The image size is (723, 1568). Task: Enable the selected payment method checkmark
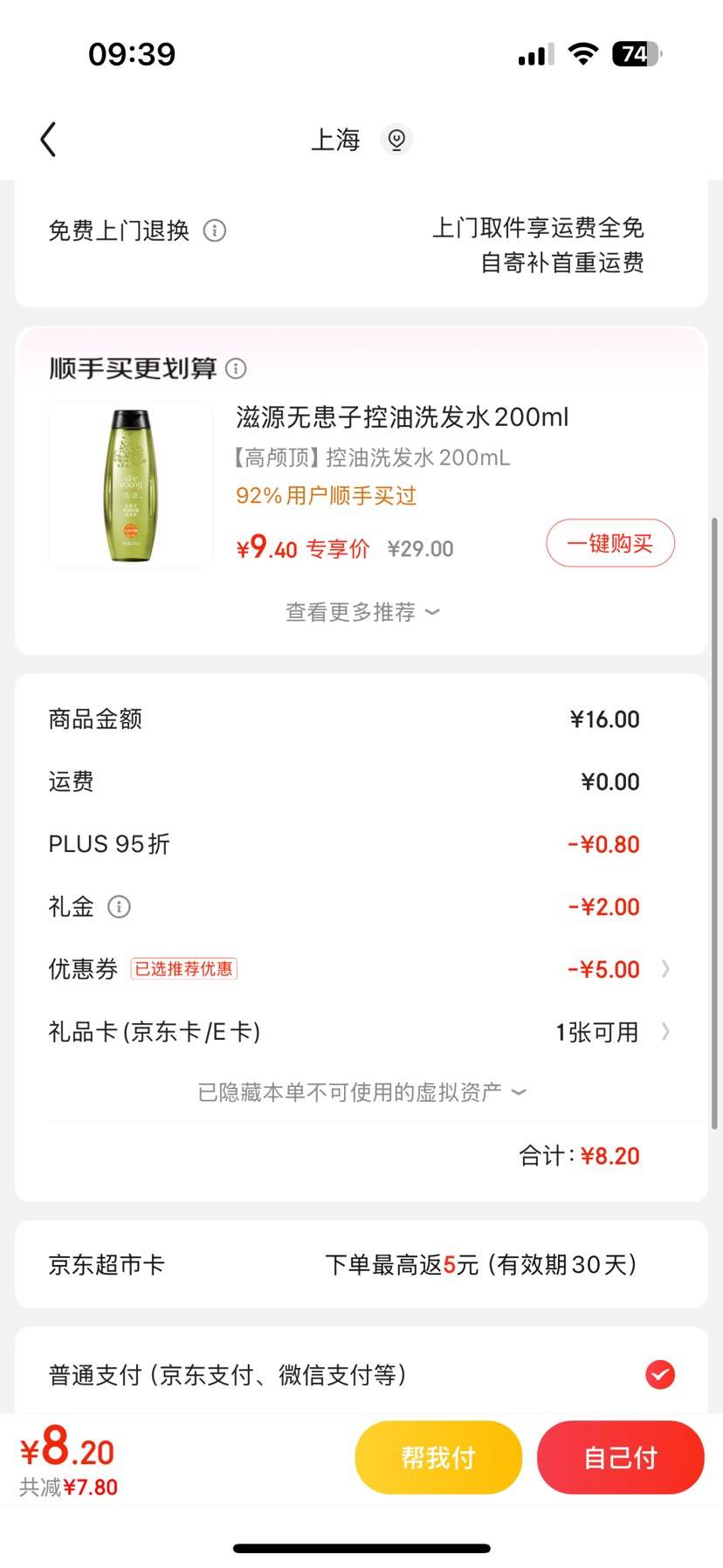click(661, 1374)
